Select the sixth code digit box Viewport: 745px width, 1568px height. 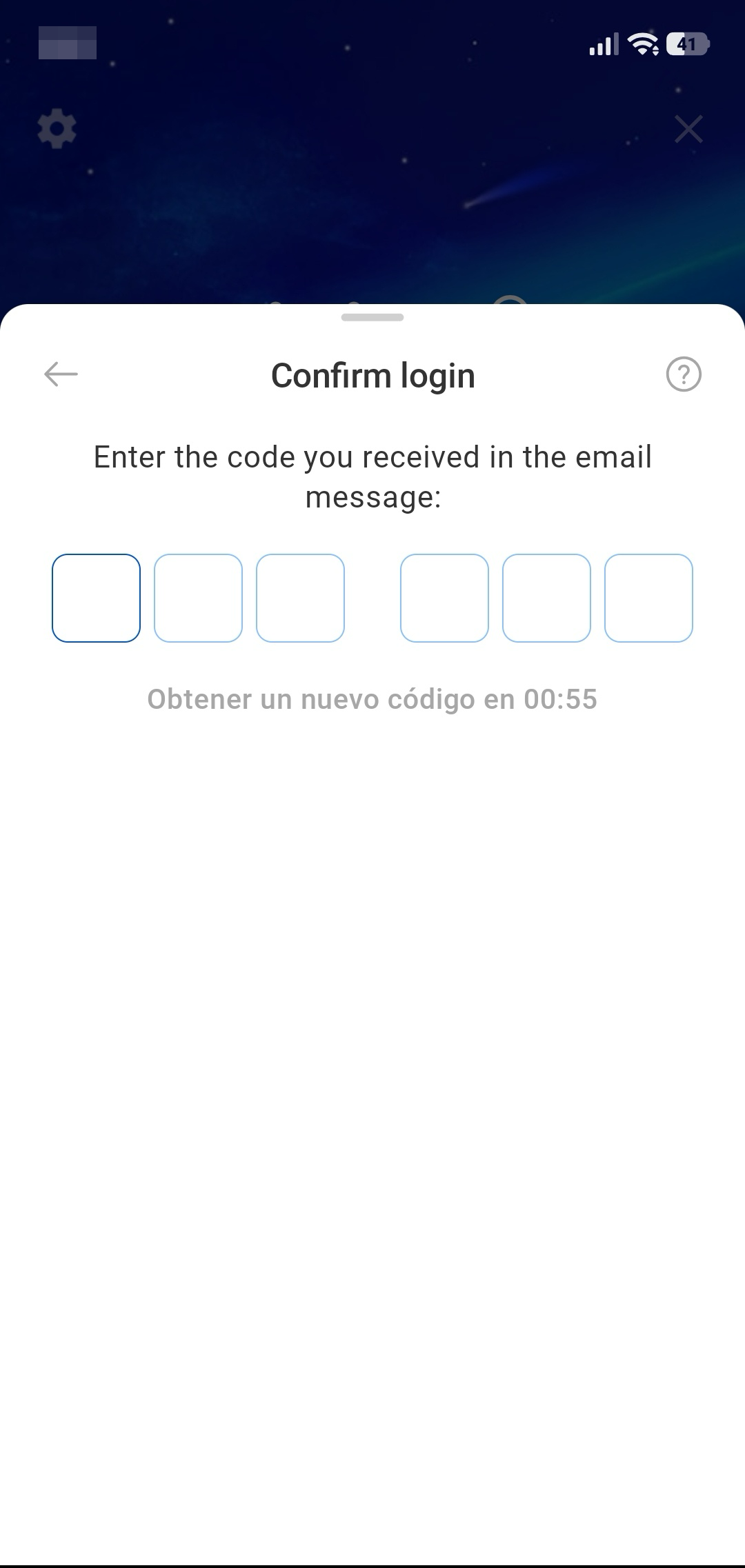[649, 598]
